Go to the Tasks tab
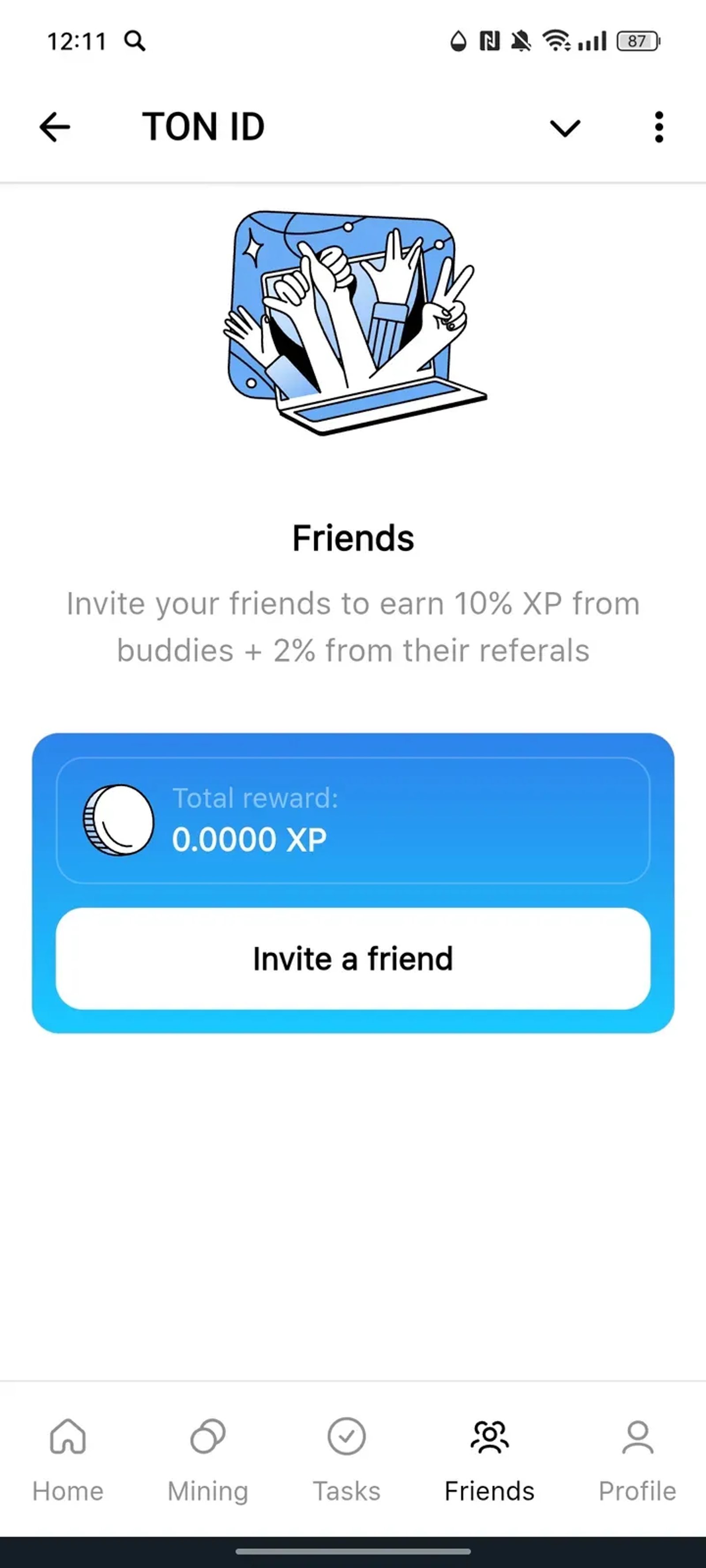Screen dimensions: 706x1568 point(346,1459)
